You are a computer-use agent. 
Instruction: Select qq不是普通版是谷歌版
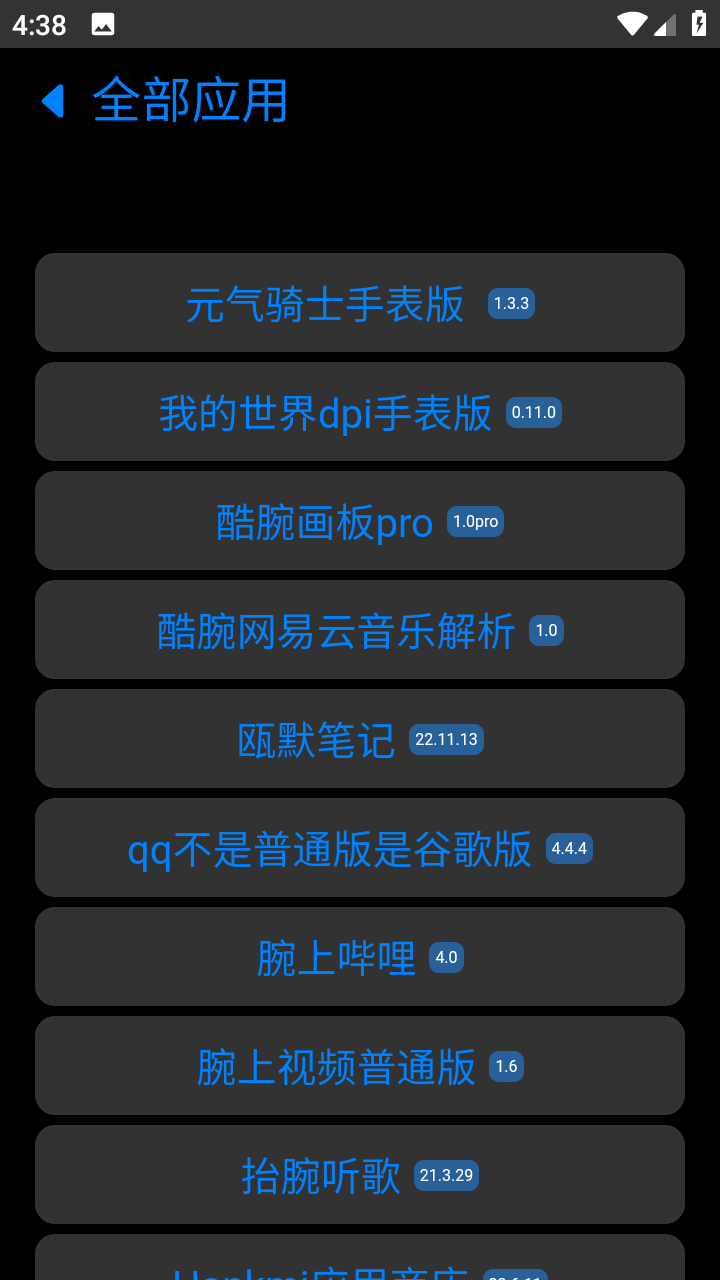point(360,848)
